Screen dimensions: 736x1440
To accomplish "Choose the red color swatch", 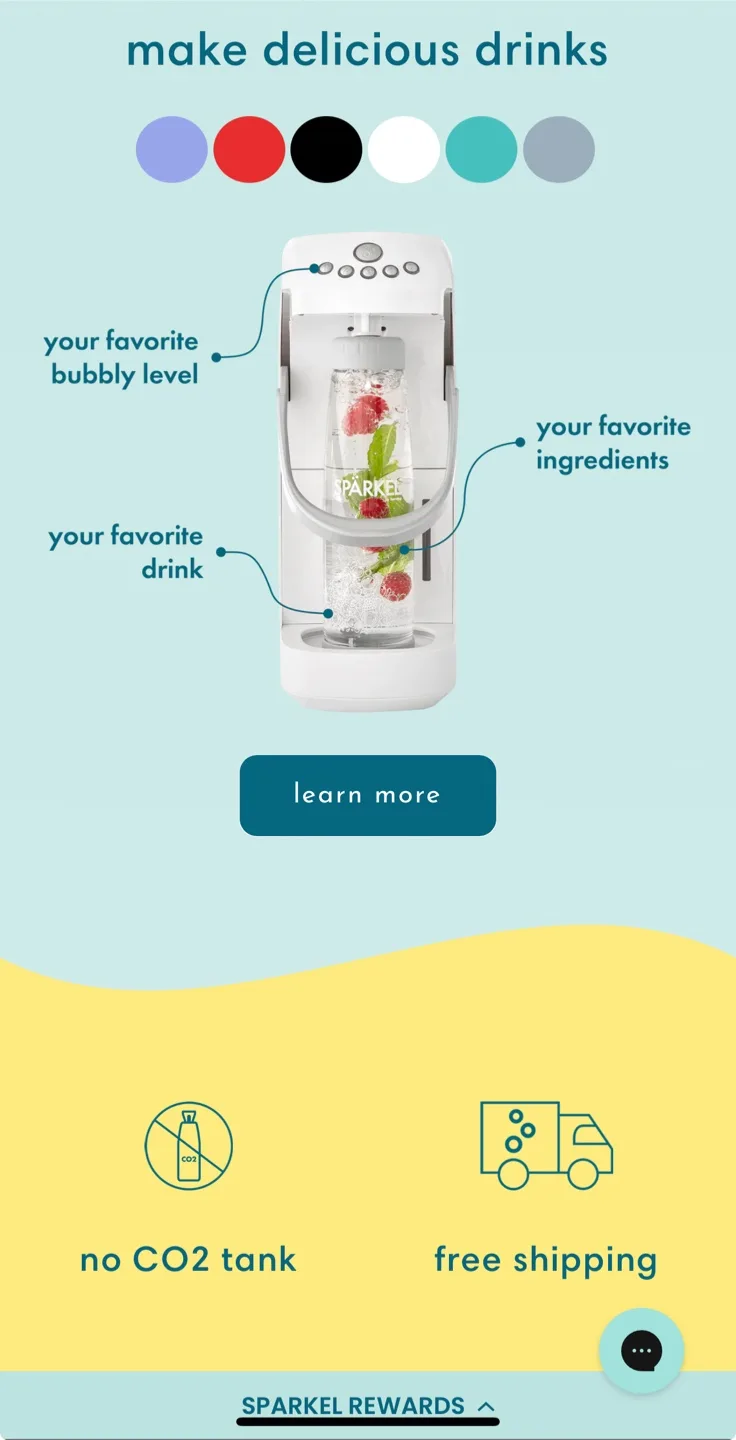I will tap(249, 150).
